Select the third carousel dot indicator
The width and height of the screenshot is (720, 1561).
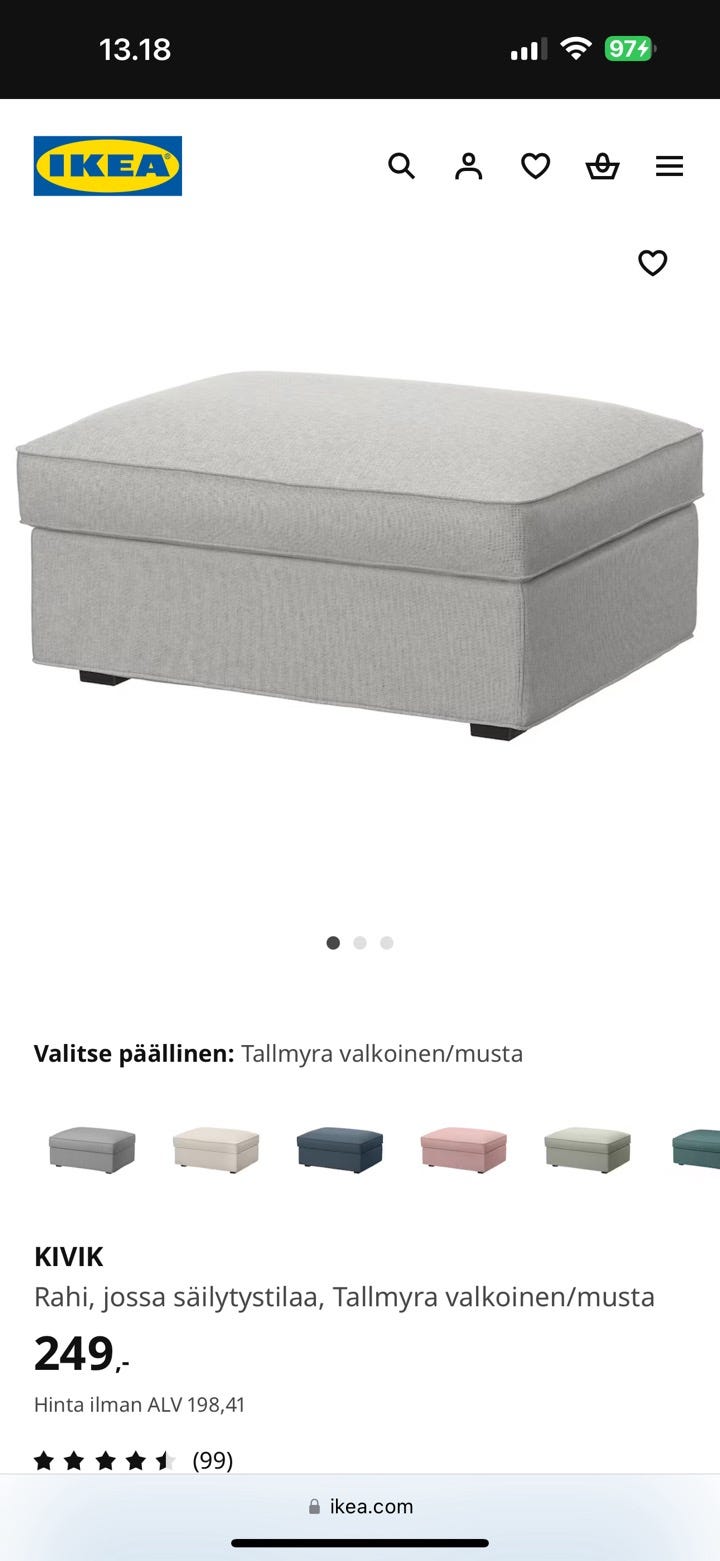pyautogui.click(x=387, y=942)
